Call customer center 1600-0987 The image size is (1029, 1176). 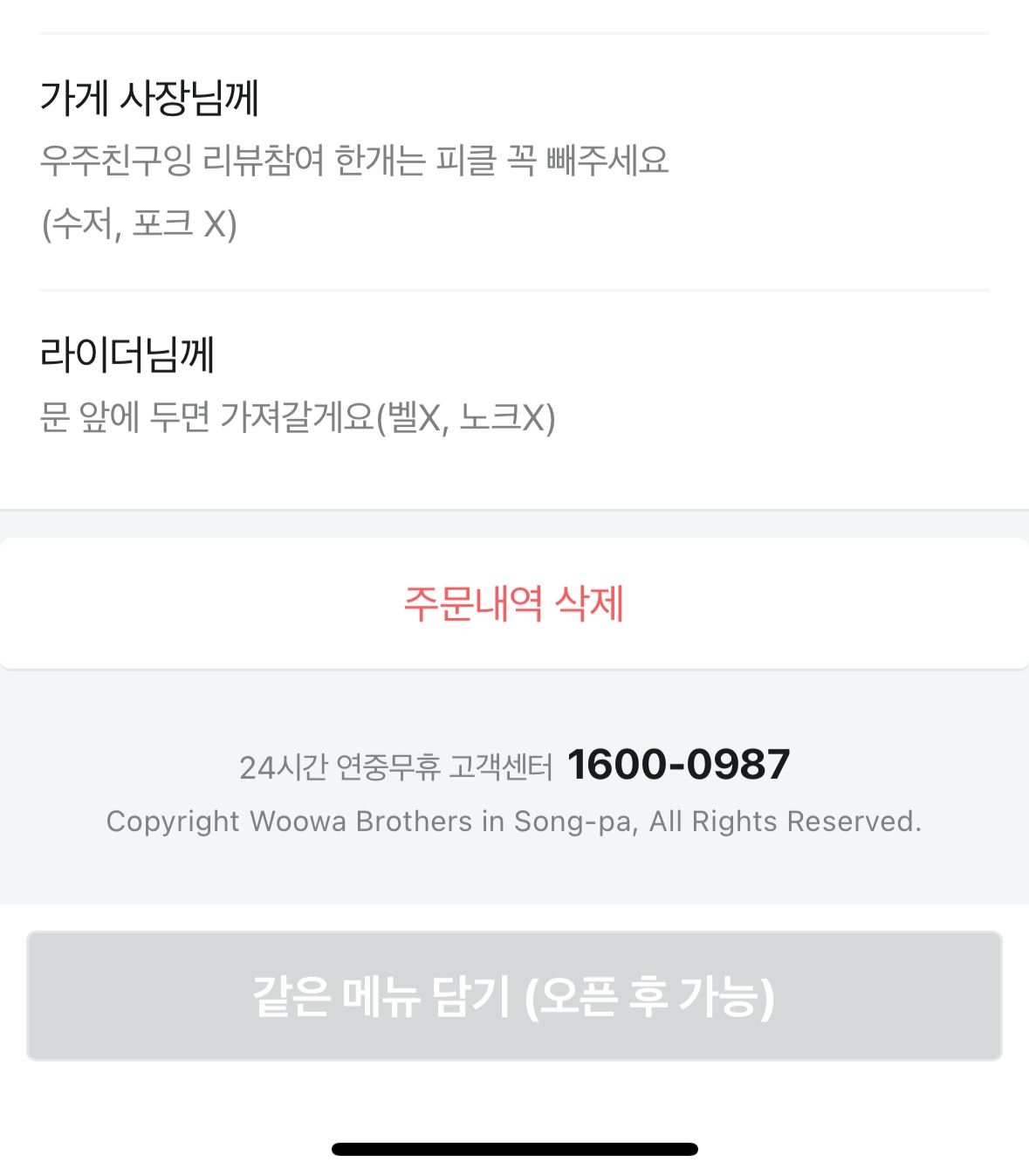[678, 765]
